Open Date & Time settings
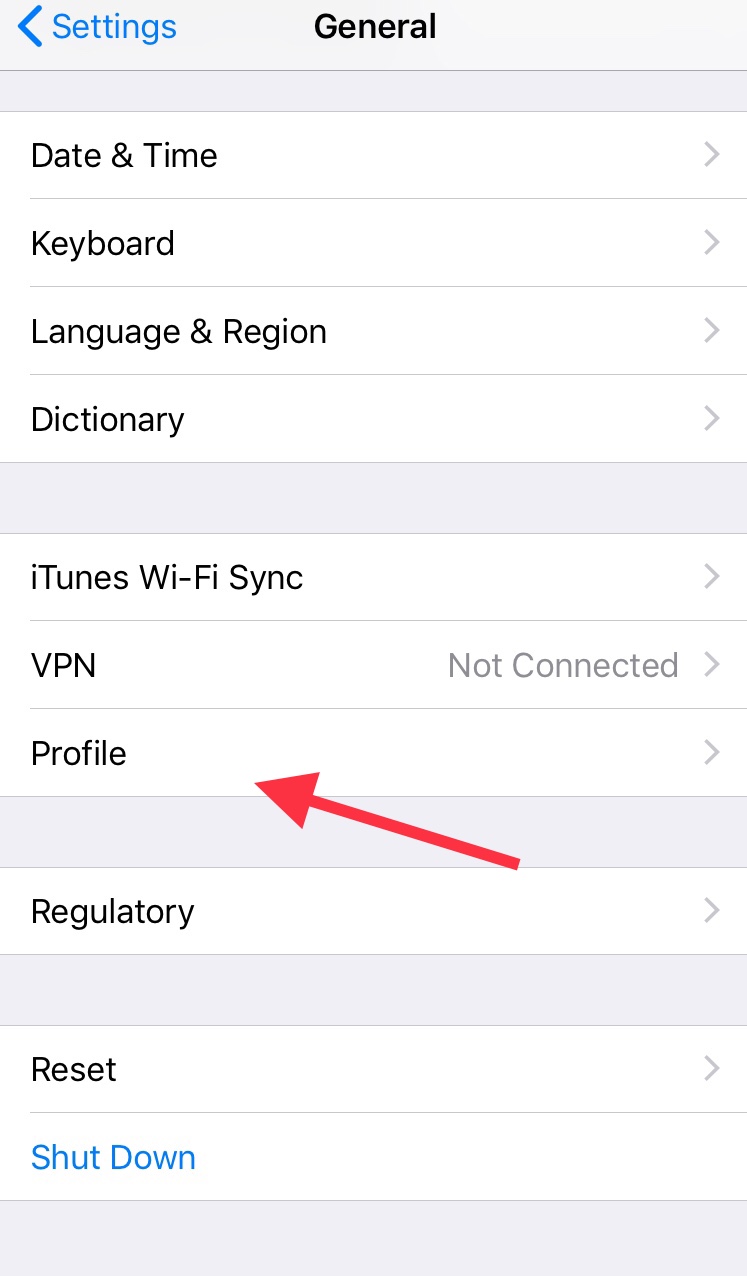The height and width of the screenshot is (1276, 747). coord(373,155)
